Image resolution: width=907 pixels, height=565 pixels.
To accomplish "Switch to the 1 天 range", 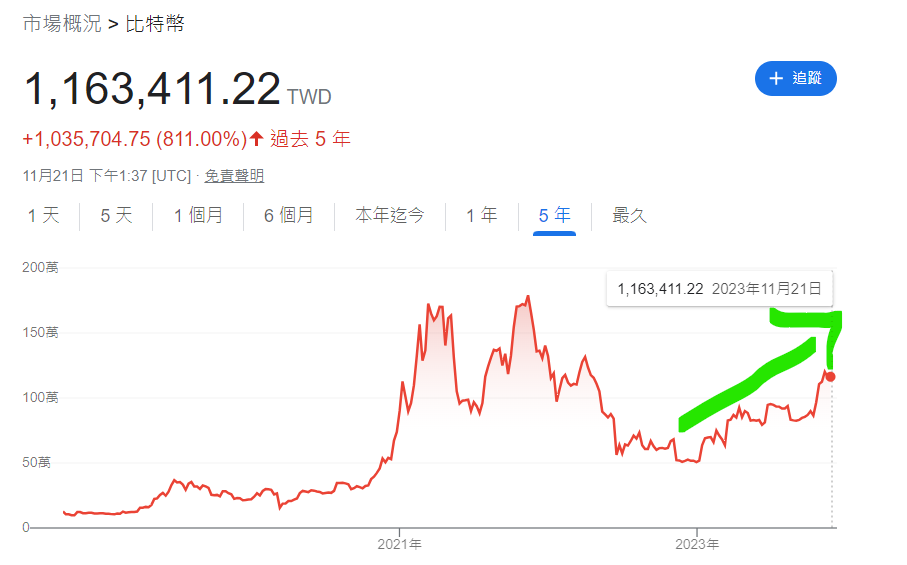I will click(44, 215).
